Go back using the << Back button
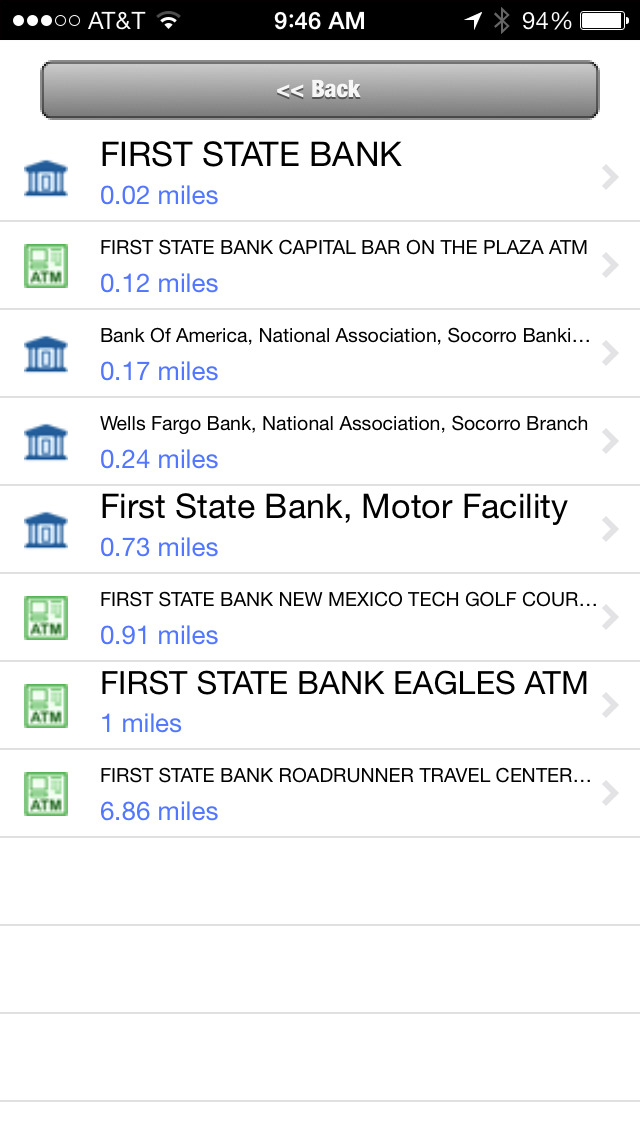 pyautogui.click(x=320, y=90)
